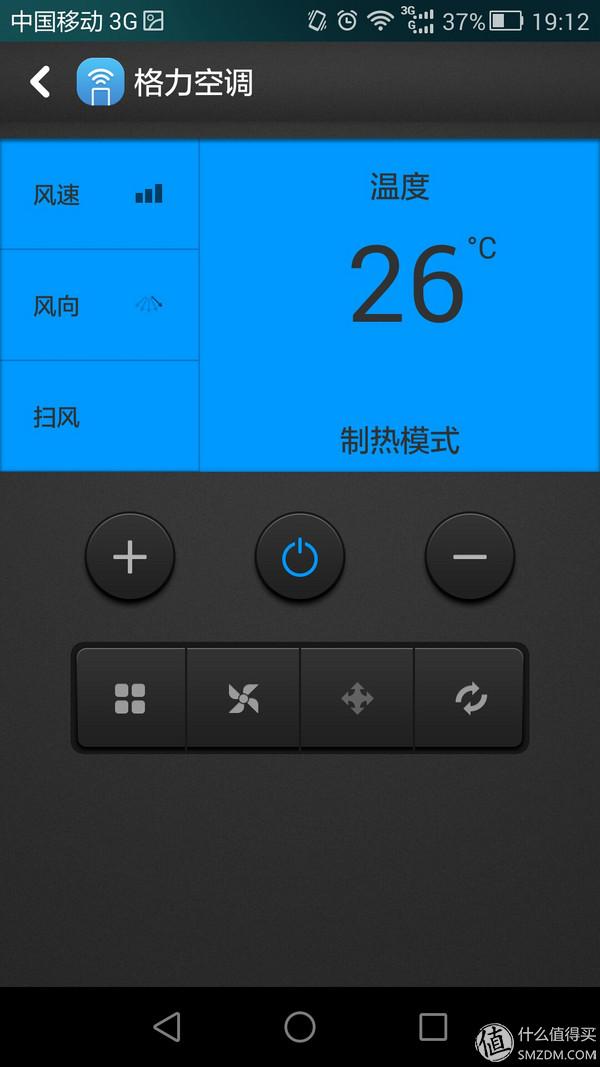The width and height of the screenshot is (600, 1067).
Task: Open the mode selection grid button
Action: [131, 699]
